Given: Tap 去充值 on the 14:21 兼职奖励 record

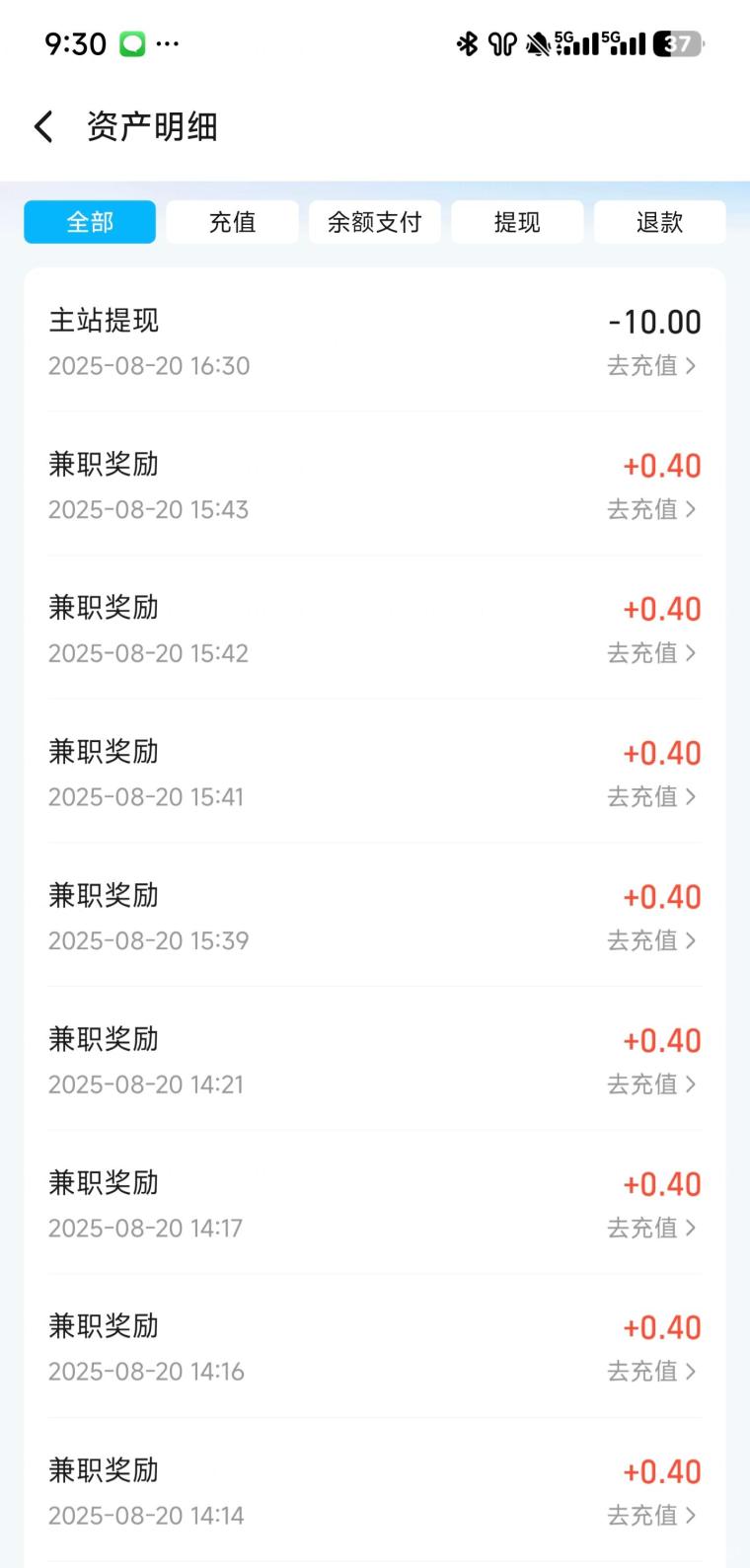Looking at the screenshot, I should [x=652, y=1084].
